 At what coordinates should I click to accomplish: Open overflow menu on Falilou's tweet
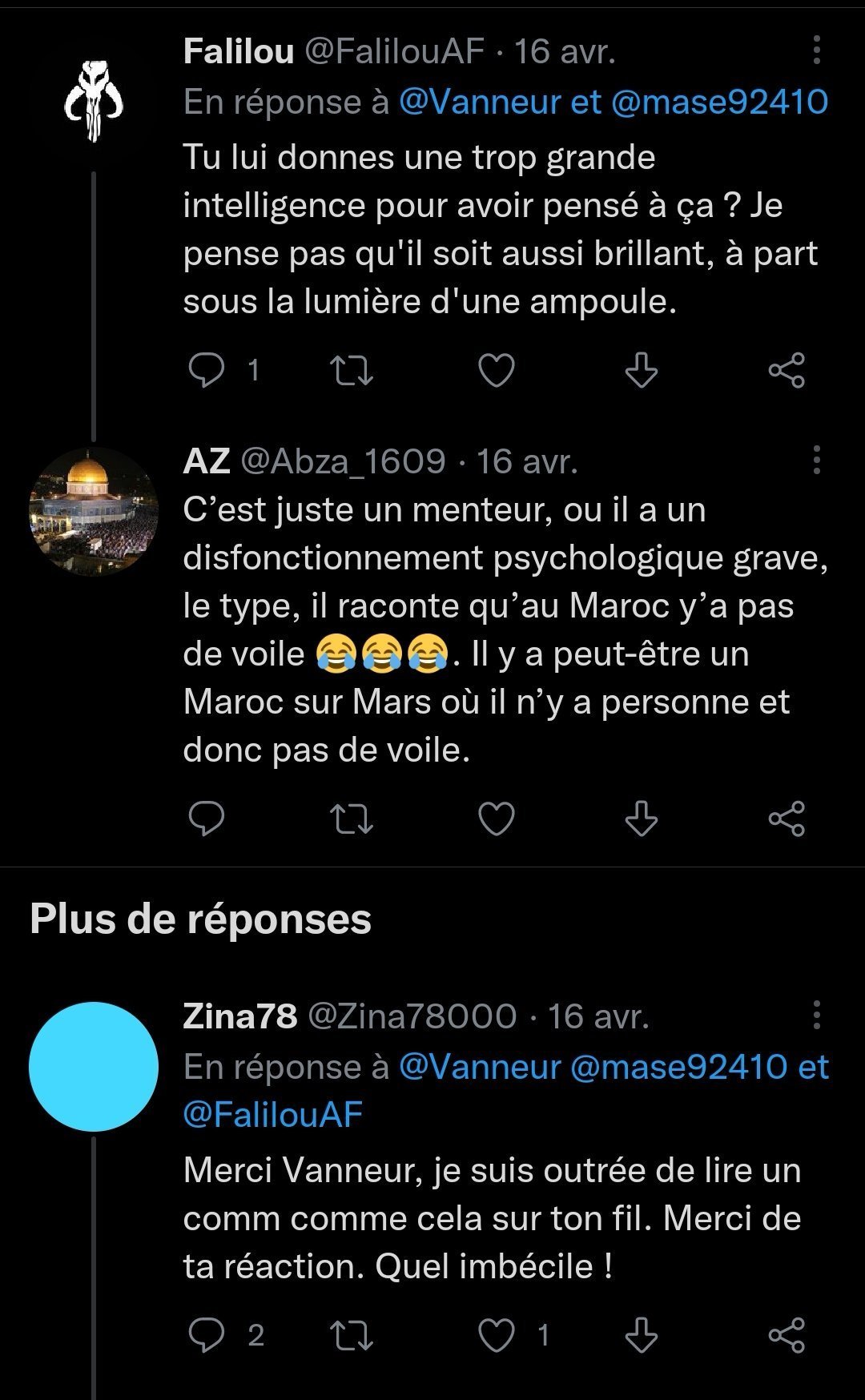coord(816,50)
